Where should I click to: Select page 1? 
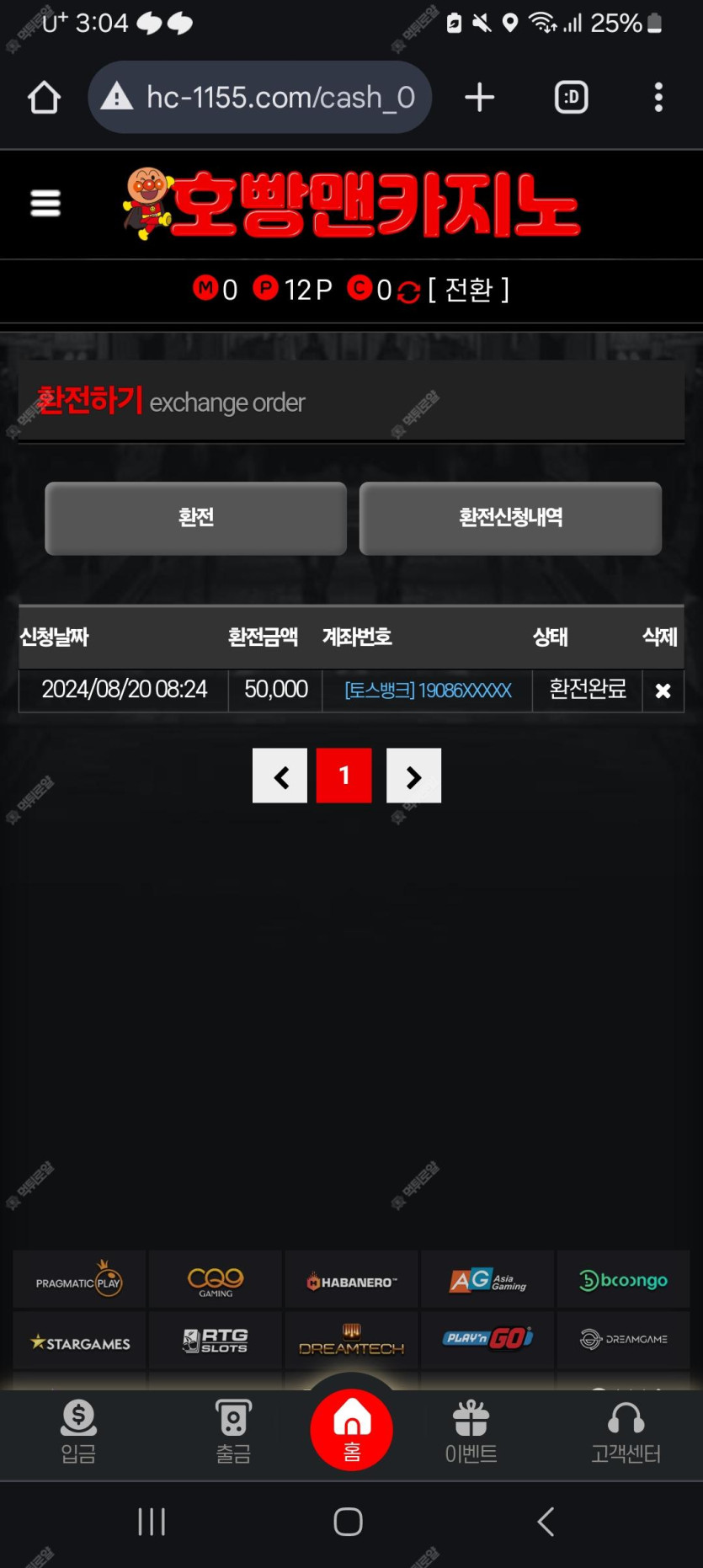344,776
